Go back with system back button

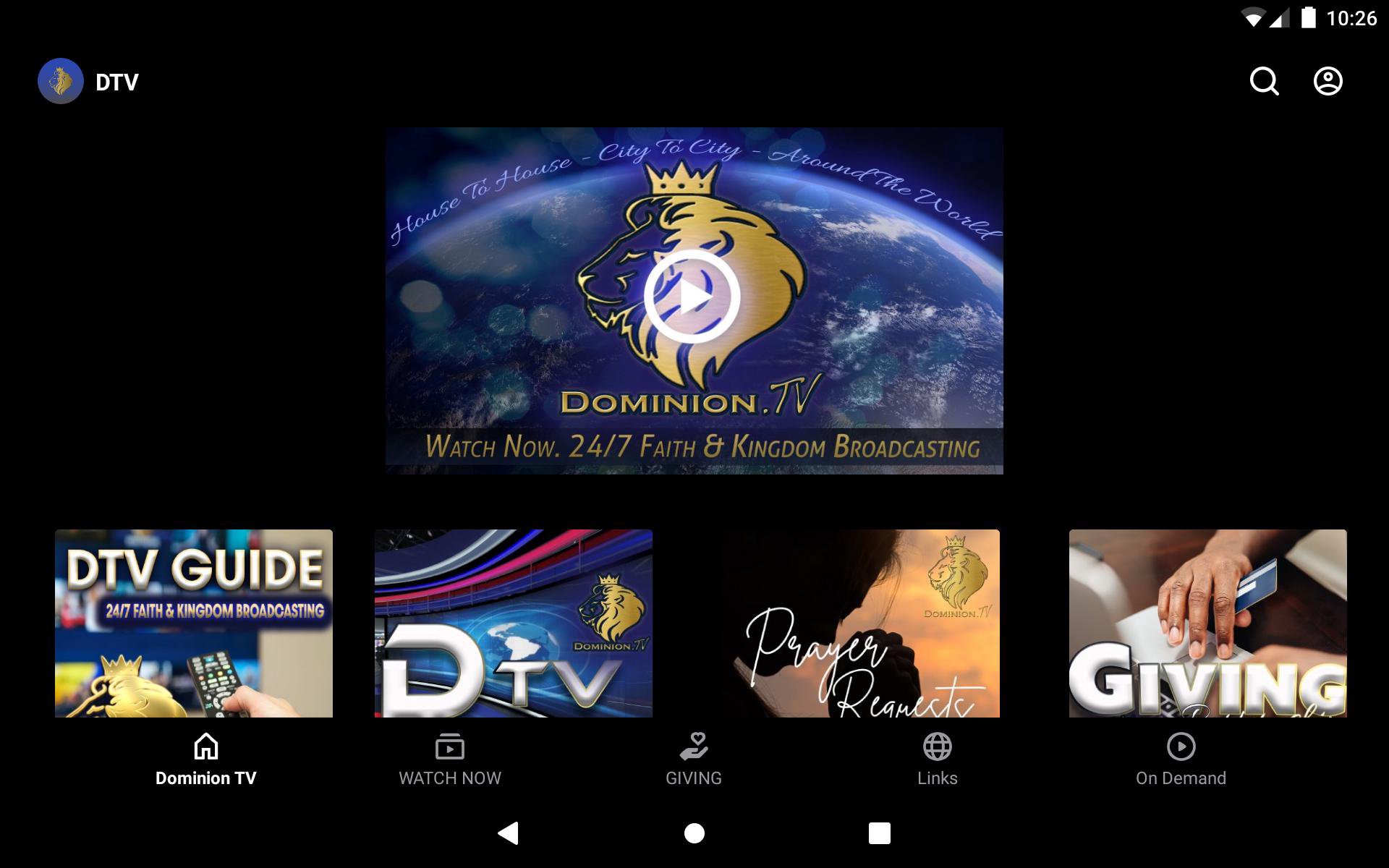(509, 833)
